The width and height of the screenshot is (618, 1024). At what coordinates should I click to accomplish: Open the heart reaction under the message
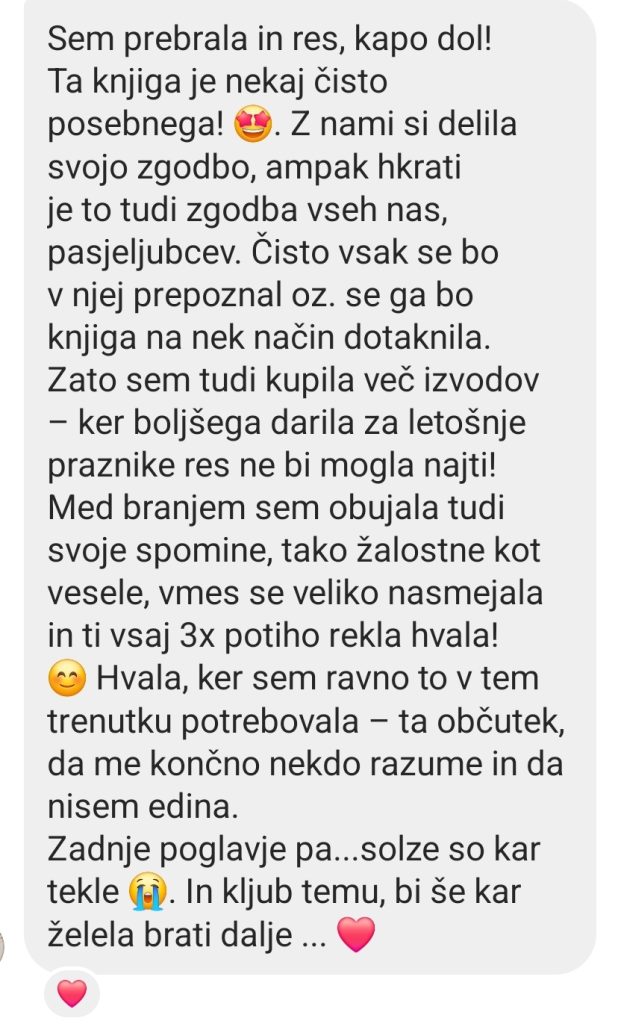(x=72, y=992)
